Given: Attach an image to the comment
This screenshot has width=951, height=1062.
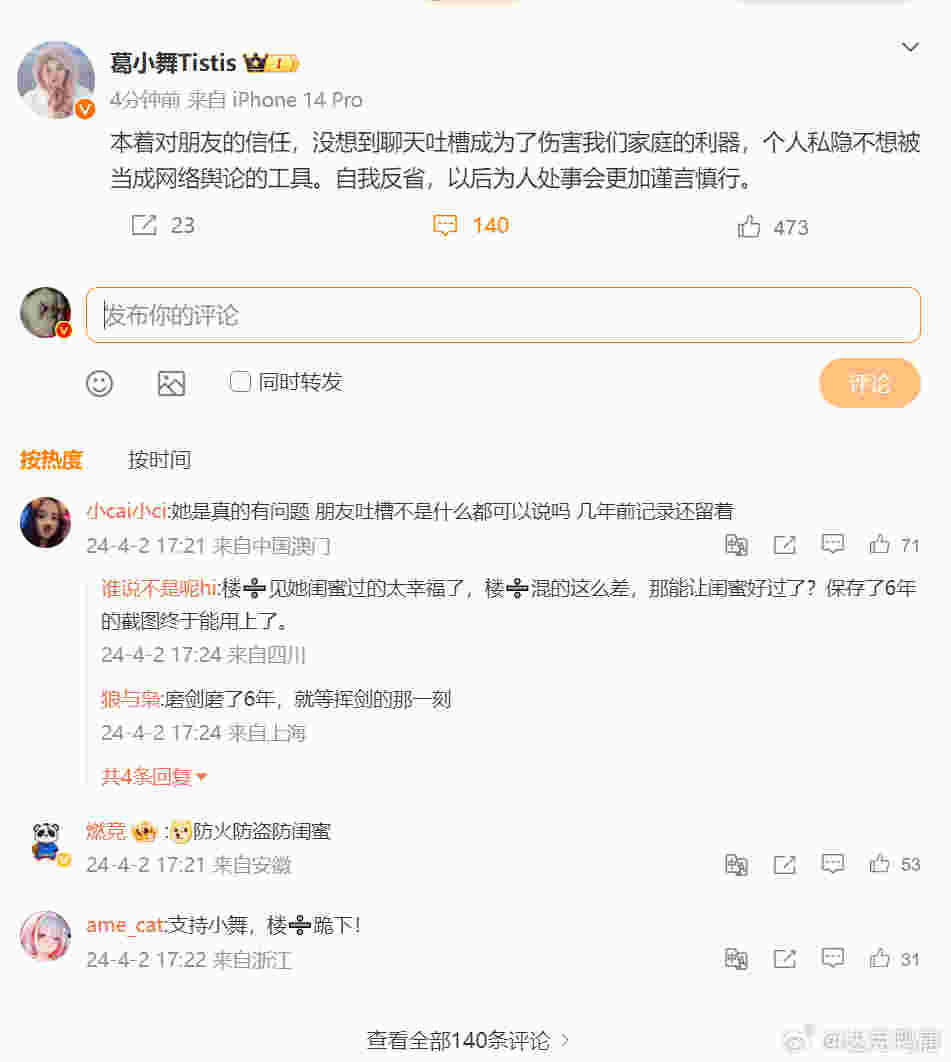Looking at the screenshot, I should pyautogui.click(x=171, y=383).
